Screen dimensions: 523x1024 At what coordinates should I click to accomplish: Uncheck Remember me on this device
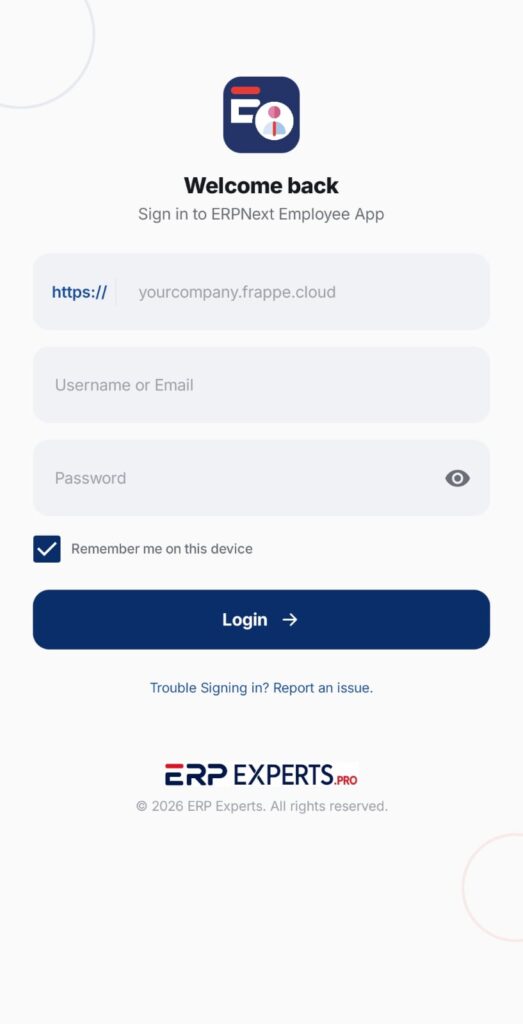[x=47, y=549]
